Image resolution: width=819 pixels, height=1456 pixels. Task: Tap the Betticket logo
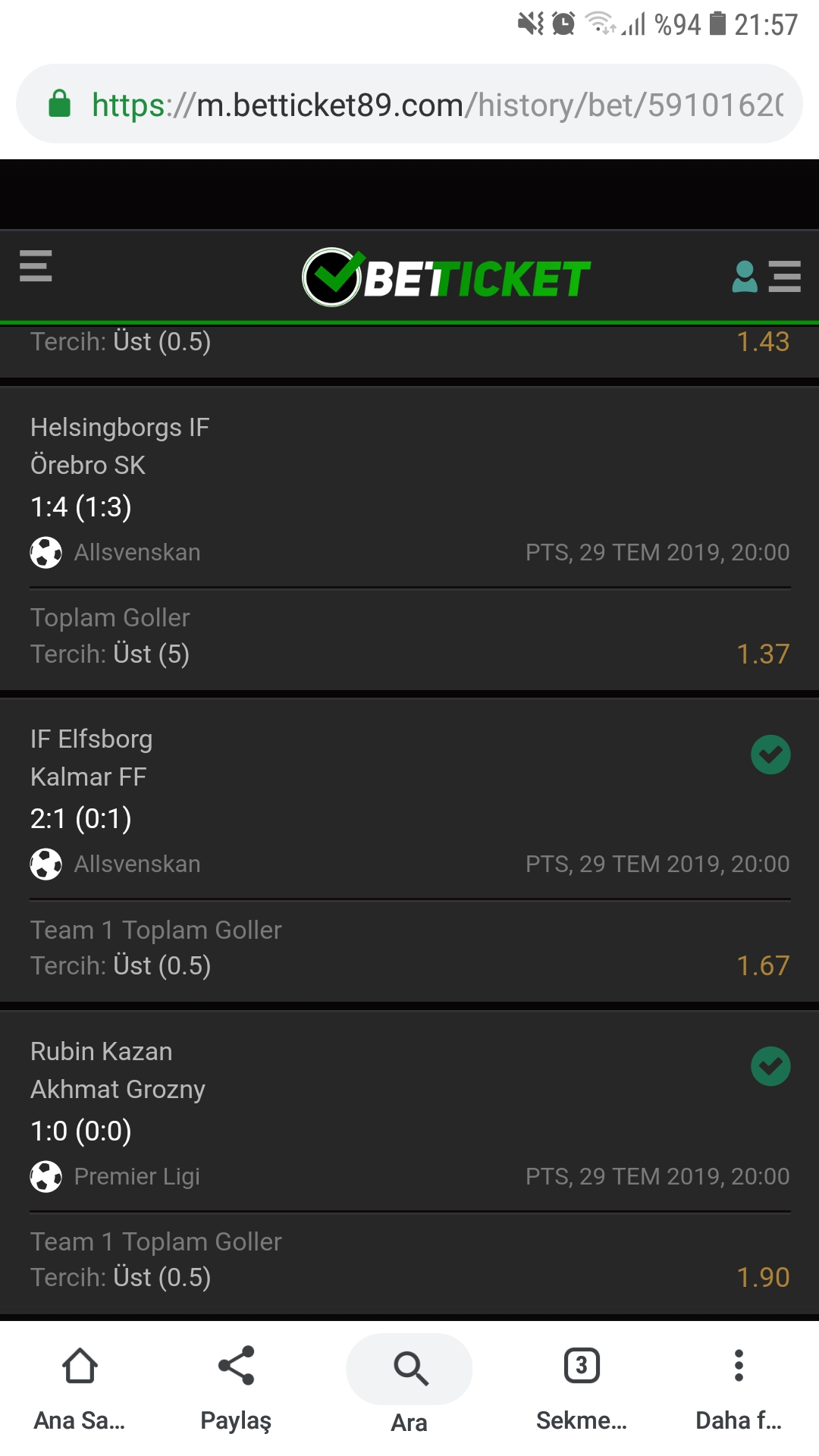tap(446, 278)
